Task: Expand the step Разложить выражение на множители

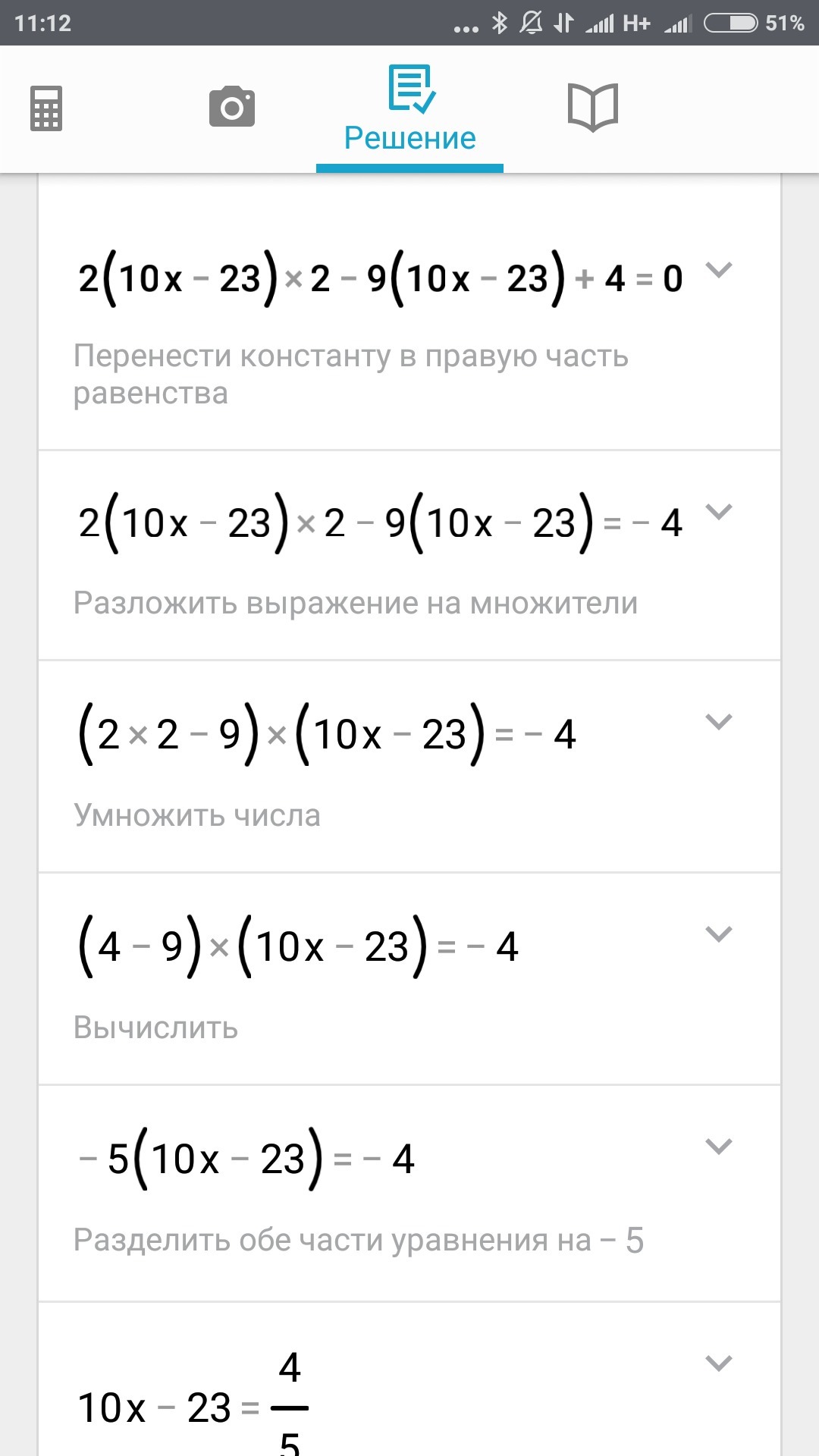Action: click(718, 512)
